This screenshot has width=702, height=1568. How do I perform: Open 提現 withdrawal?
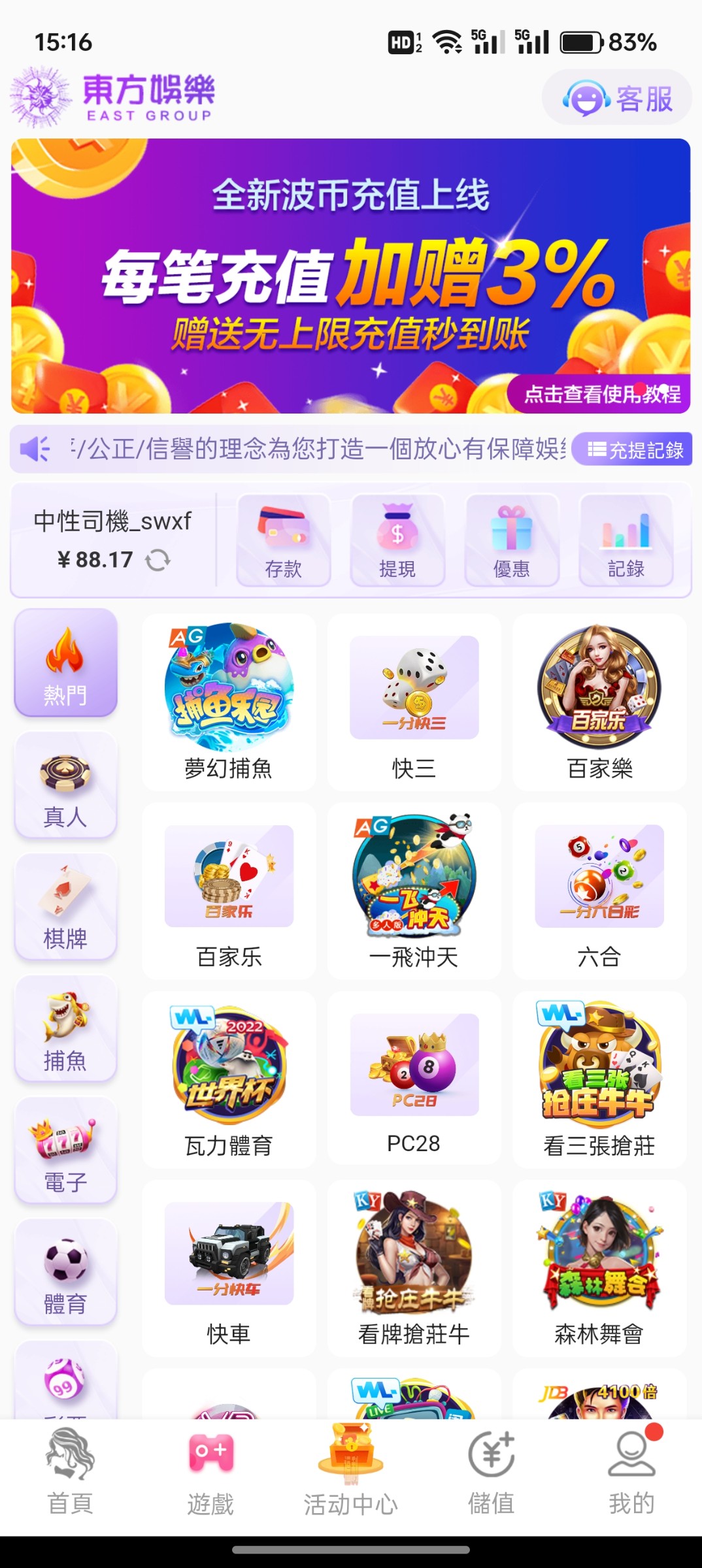397,540
